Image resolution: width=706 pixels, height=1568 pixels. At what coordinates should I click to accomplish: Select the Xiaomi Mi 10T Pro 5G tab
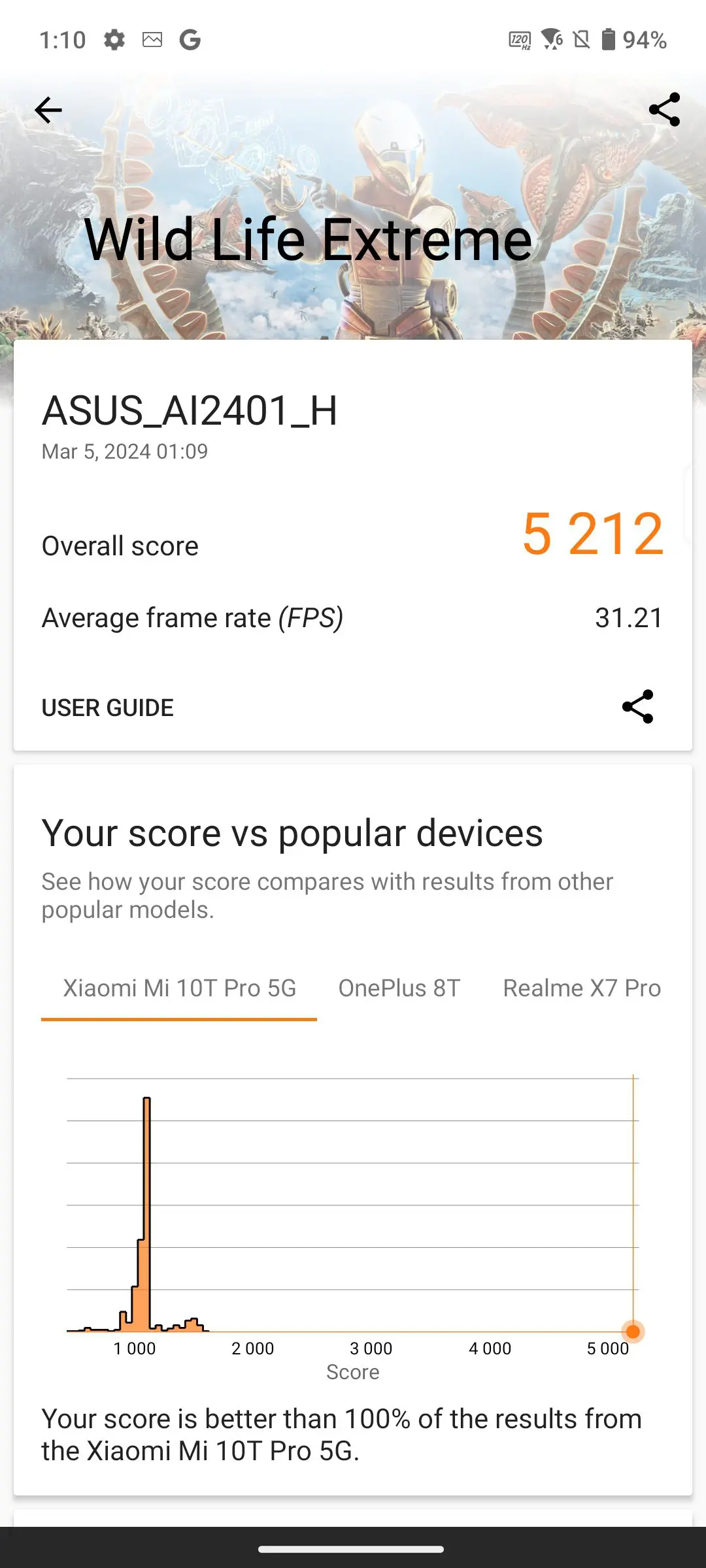(x=179, y=988)
